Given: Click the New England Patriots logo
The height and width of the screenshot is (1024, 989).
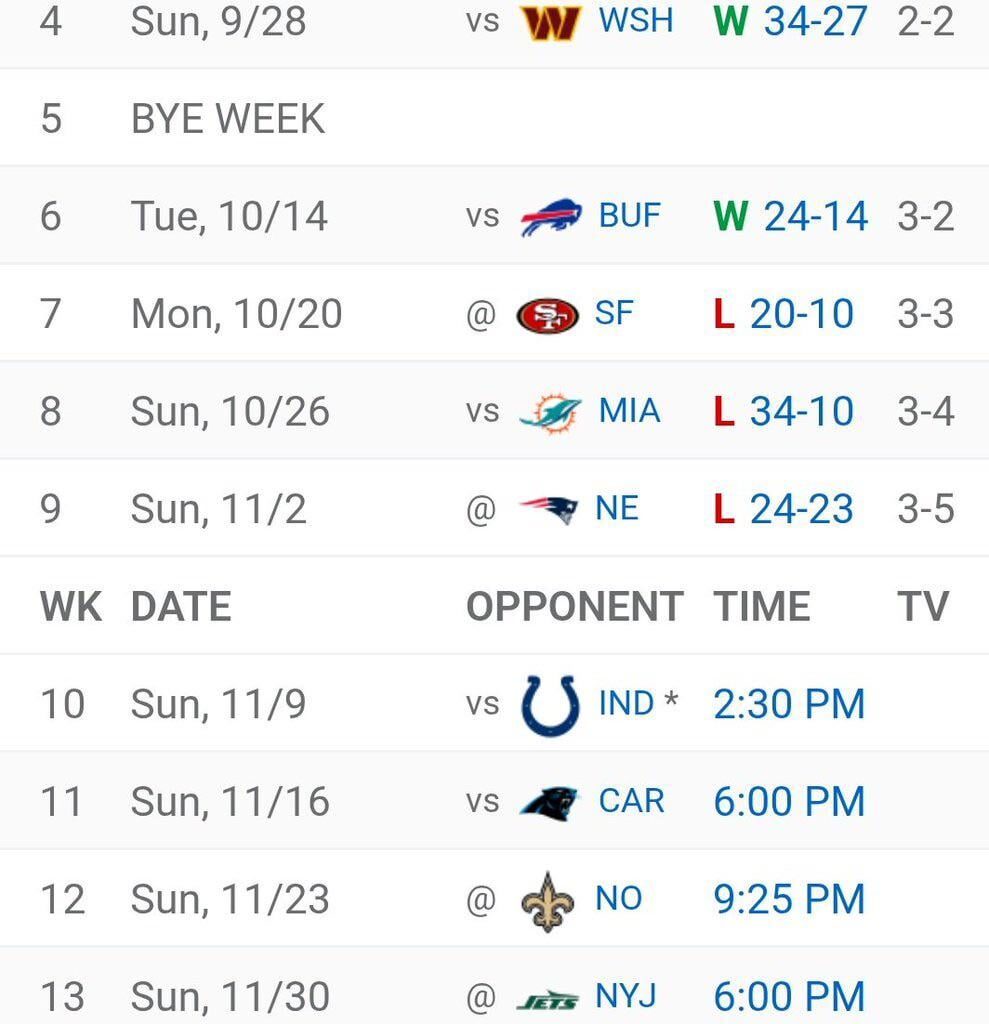Looking at the screenshot, I should (x=549, y=508).
